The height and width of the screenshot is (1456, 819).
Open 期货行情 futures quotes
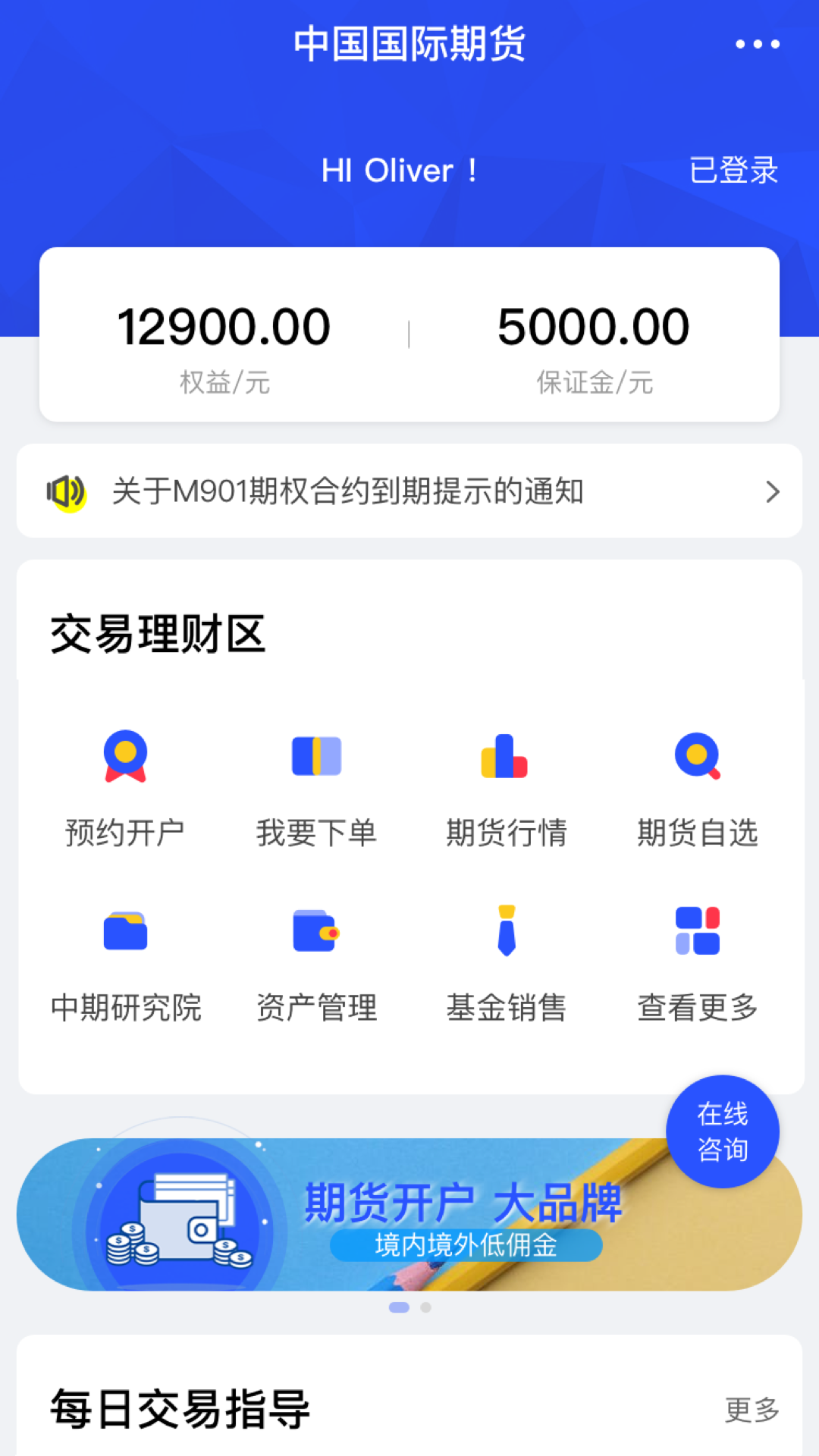click(x=506, y=789)
